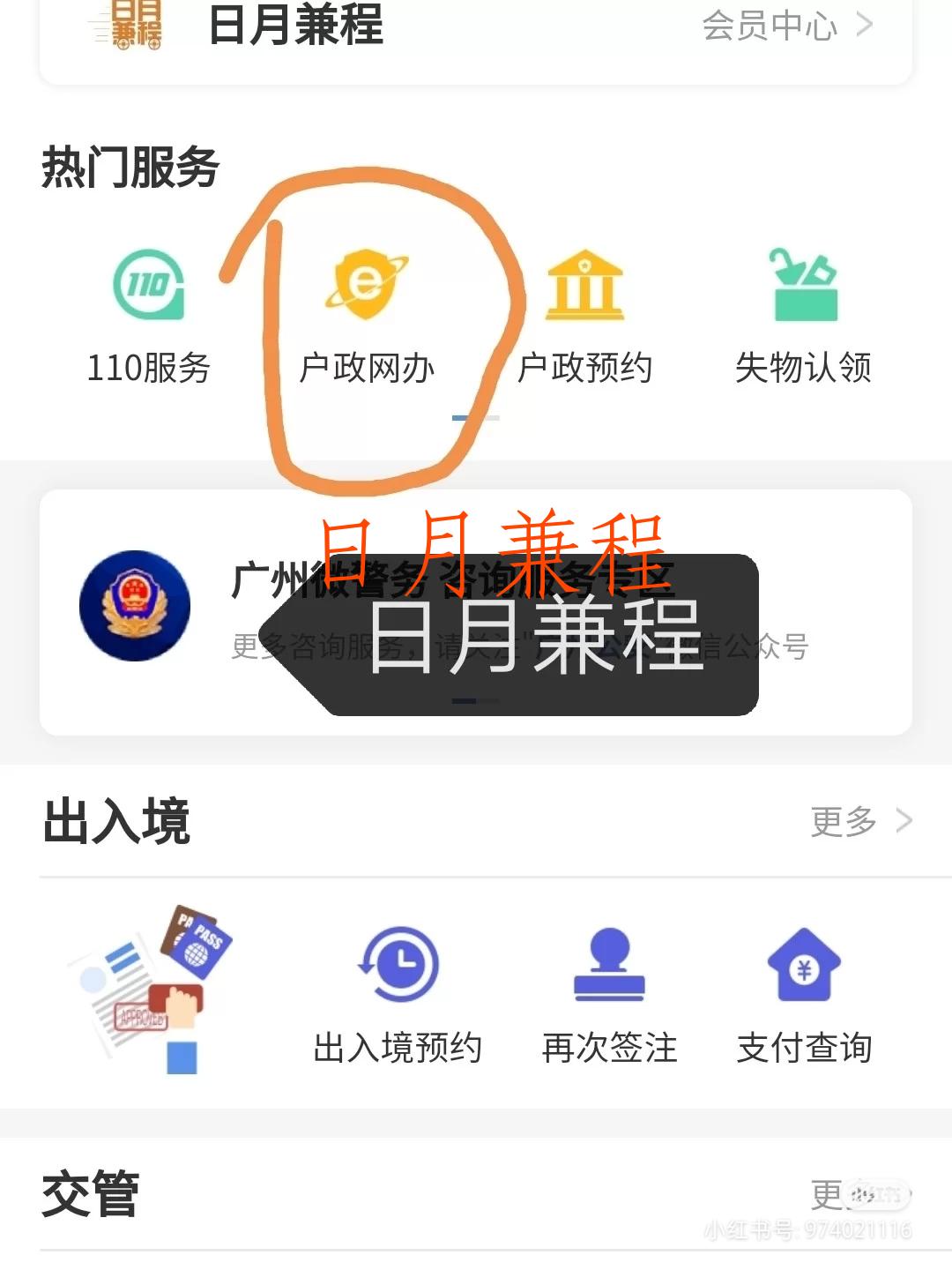The image size is (952, 1270).
Task: Open the 会员中心 member center link
Action: 767,26
